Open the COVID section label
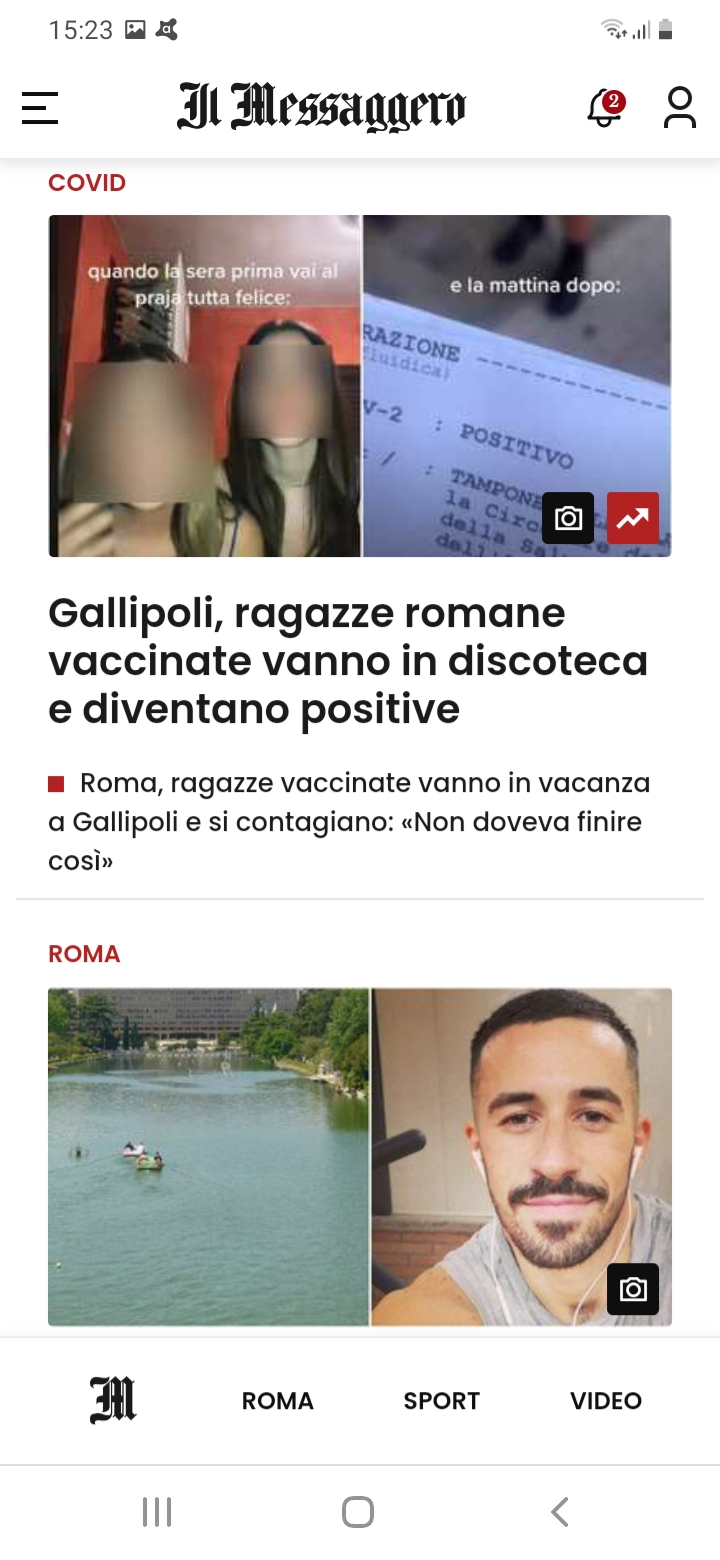Screen dimensions: 720x1560 (x=87, y=183)
